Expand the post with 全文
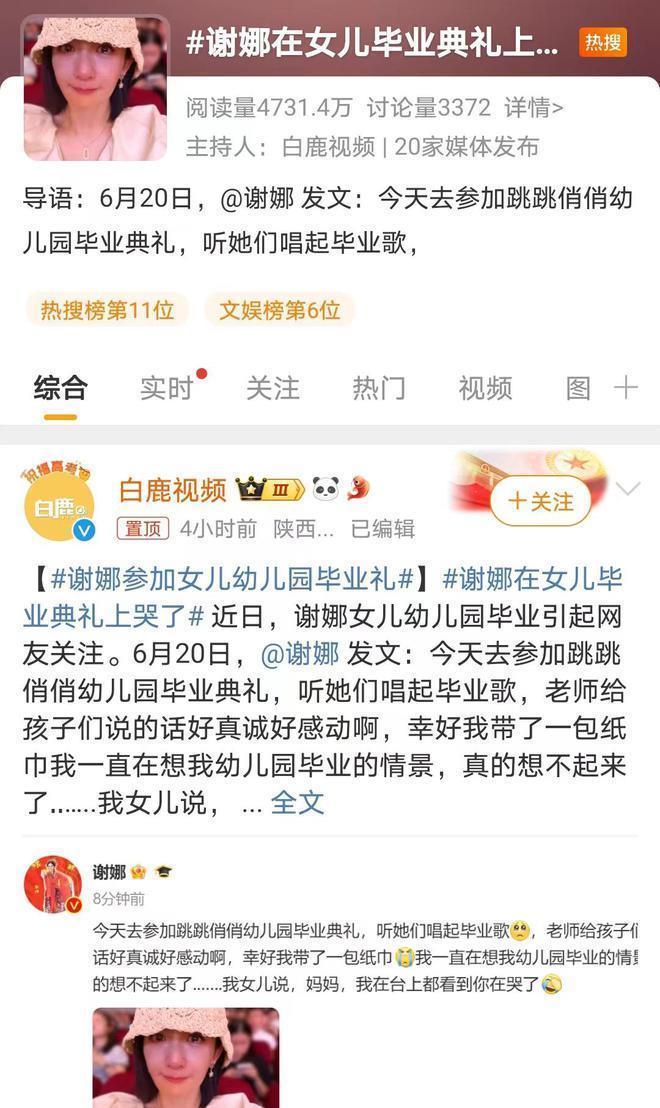The image size is (660, 1108). pyautogui.click(x=298, y=802)
